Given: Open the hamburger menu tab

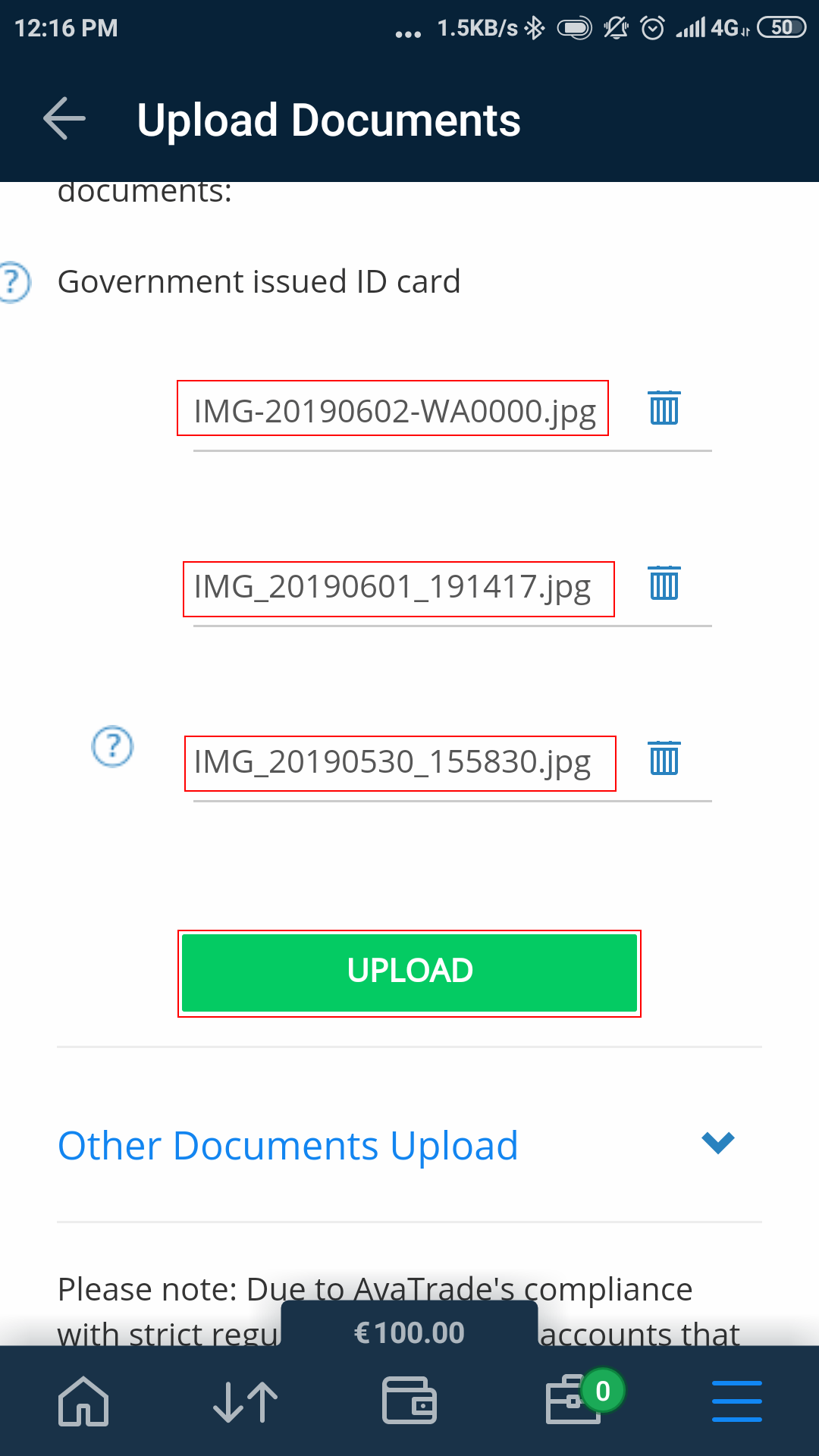Looking at the screenshot, I should pos(737,1401).
